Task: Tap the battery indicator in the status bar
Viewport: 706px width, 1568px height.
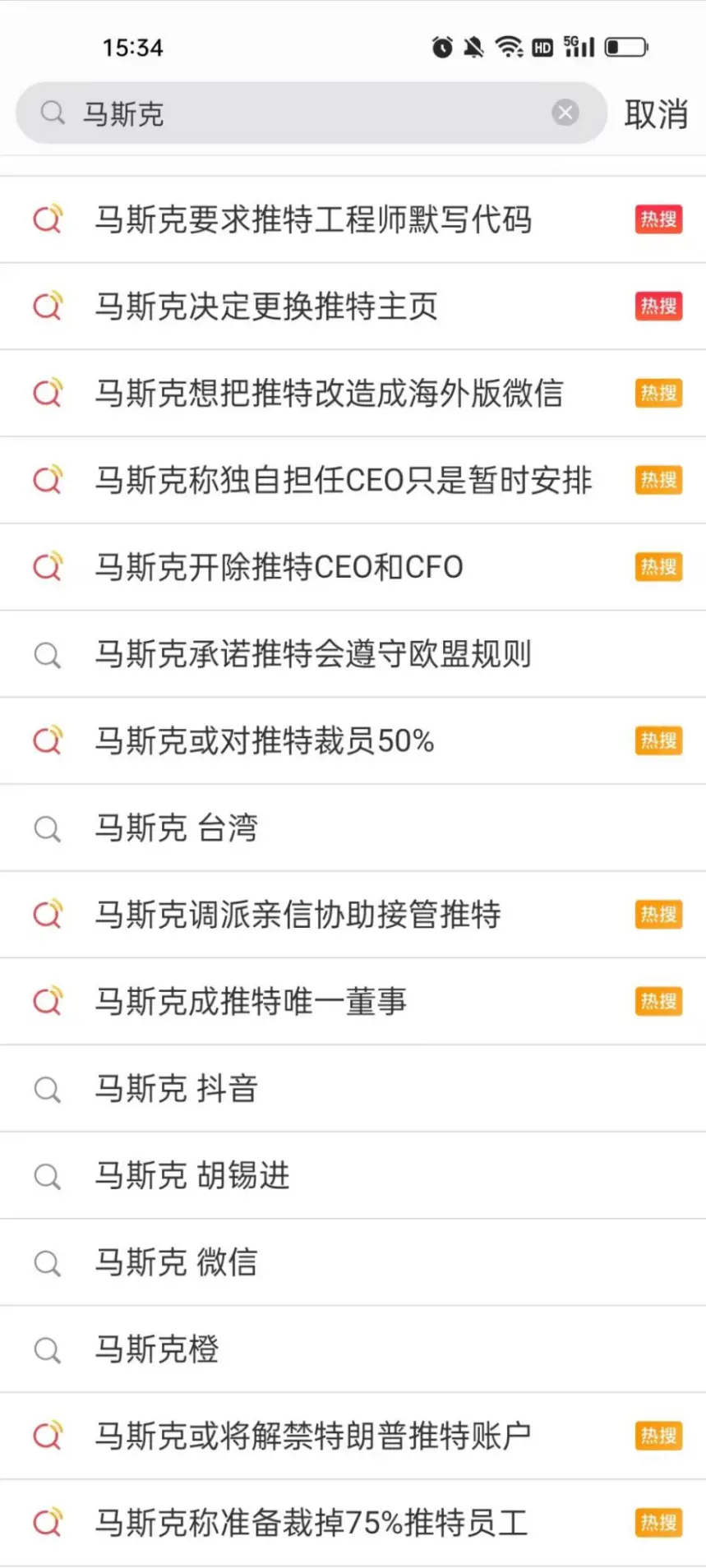Action: tap(623, 47)
